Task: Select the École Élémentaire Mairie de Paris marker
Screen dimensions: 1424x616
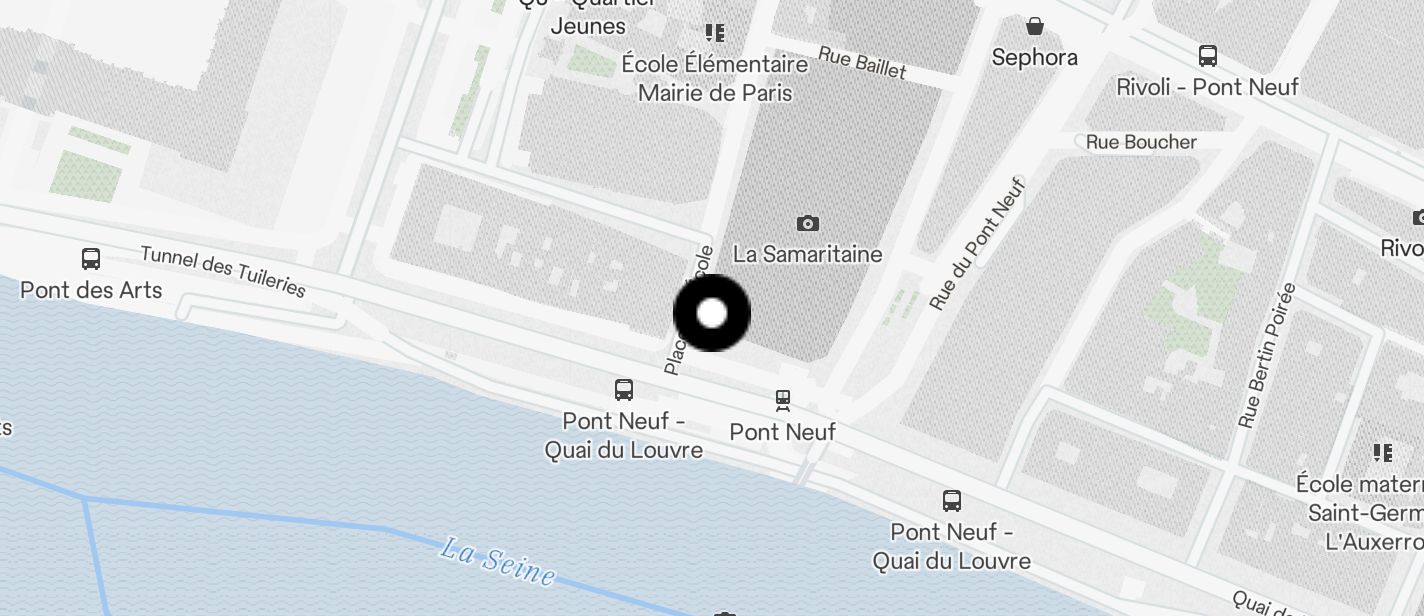Action: click(x=714, y=35)
